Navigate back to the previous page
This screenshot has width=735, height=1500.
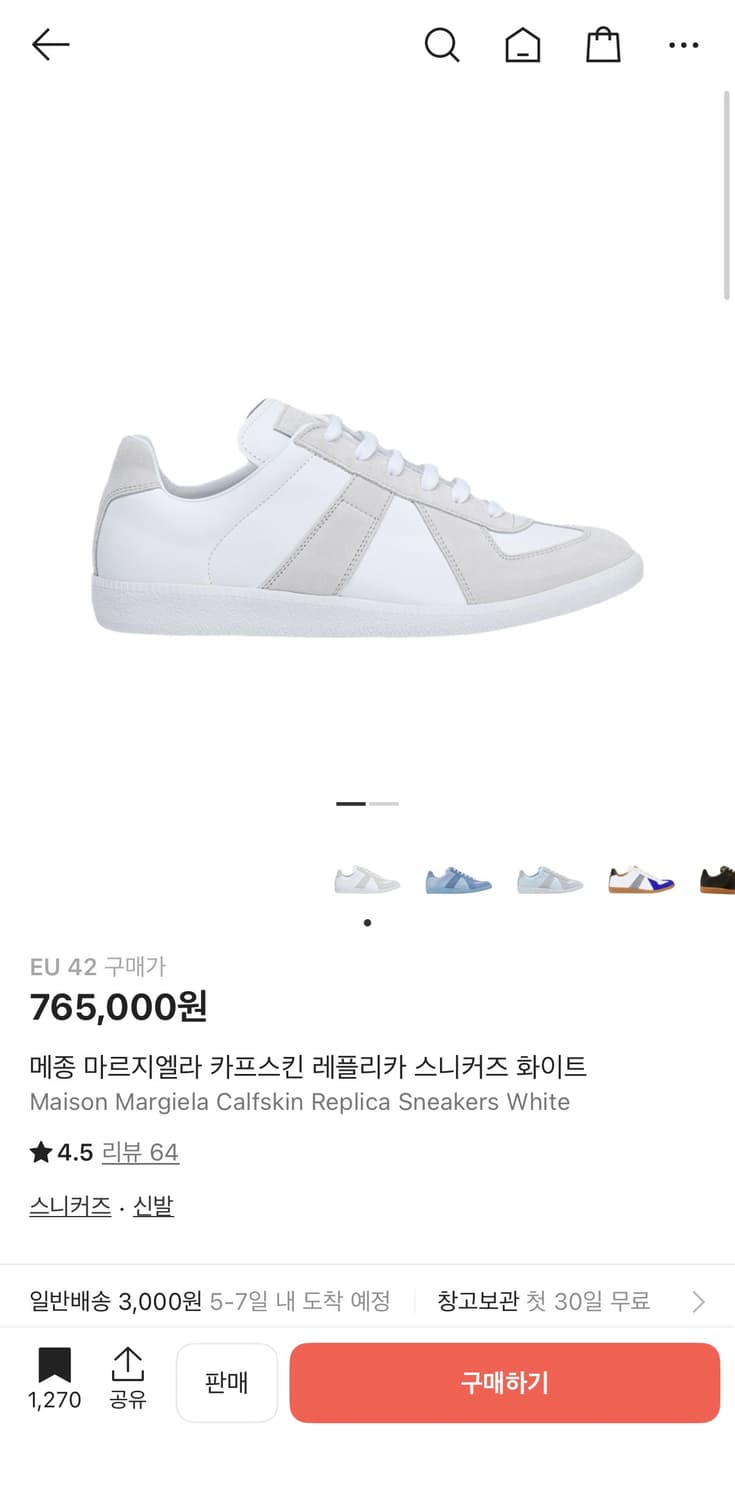[x=50, y=44]
